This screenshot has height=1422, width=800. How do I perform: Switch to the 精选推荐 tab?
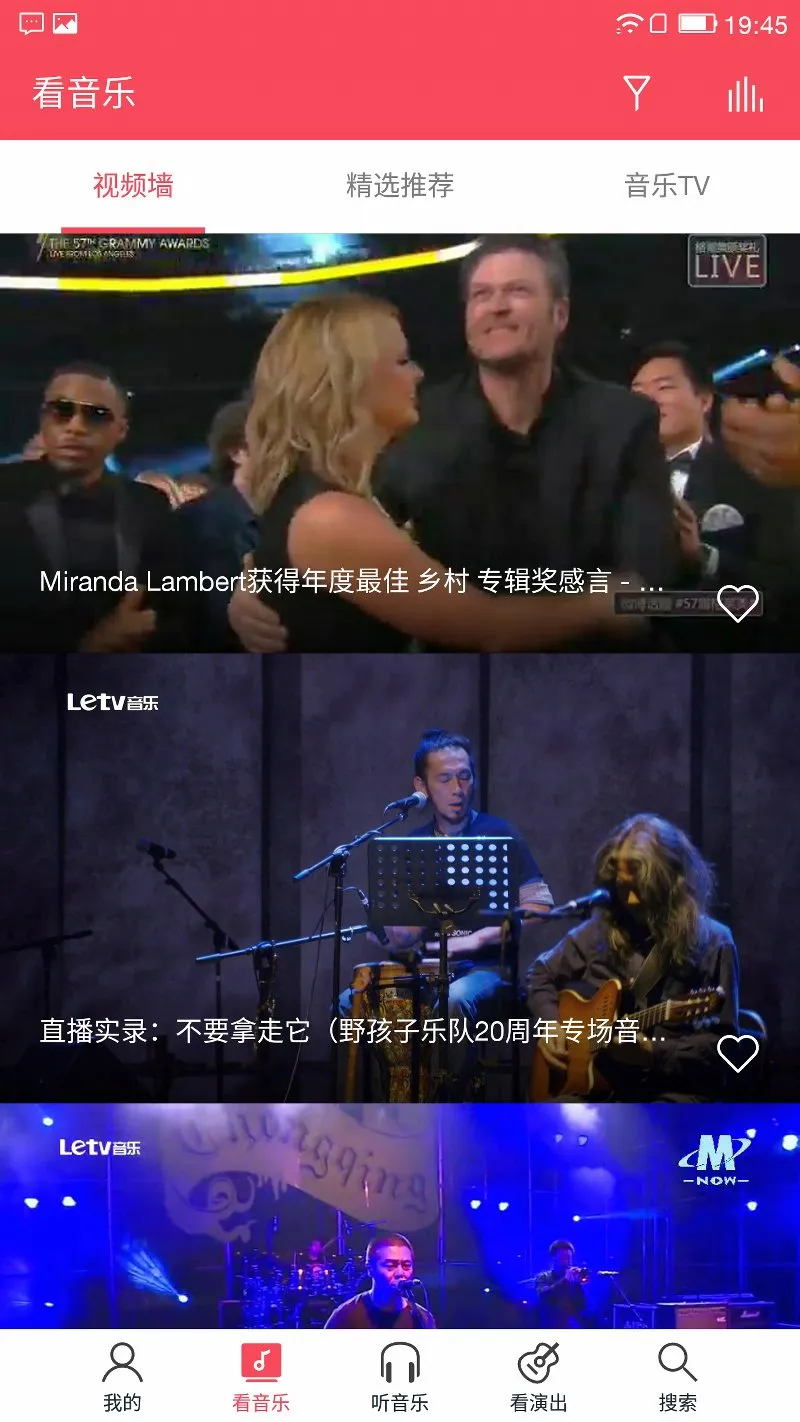400,186
